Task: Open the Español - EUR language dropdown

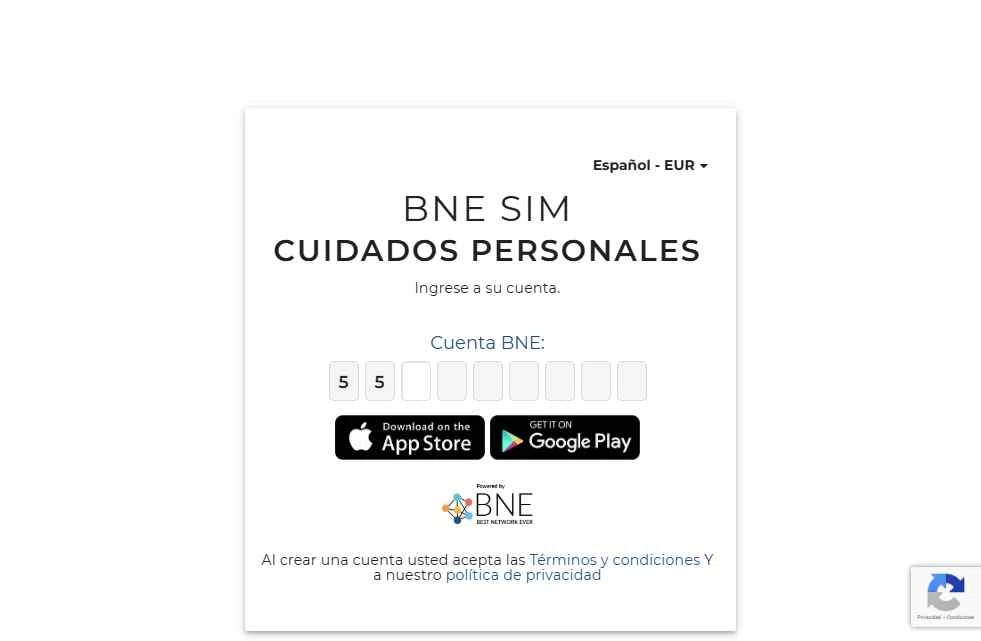Action: 649,165
